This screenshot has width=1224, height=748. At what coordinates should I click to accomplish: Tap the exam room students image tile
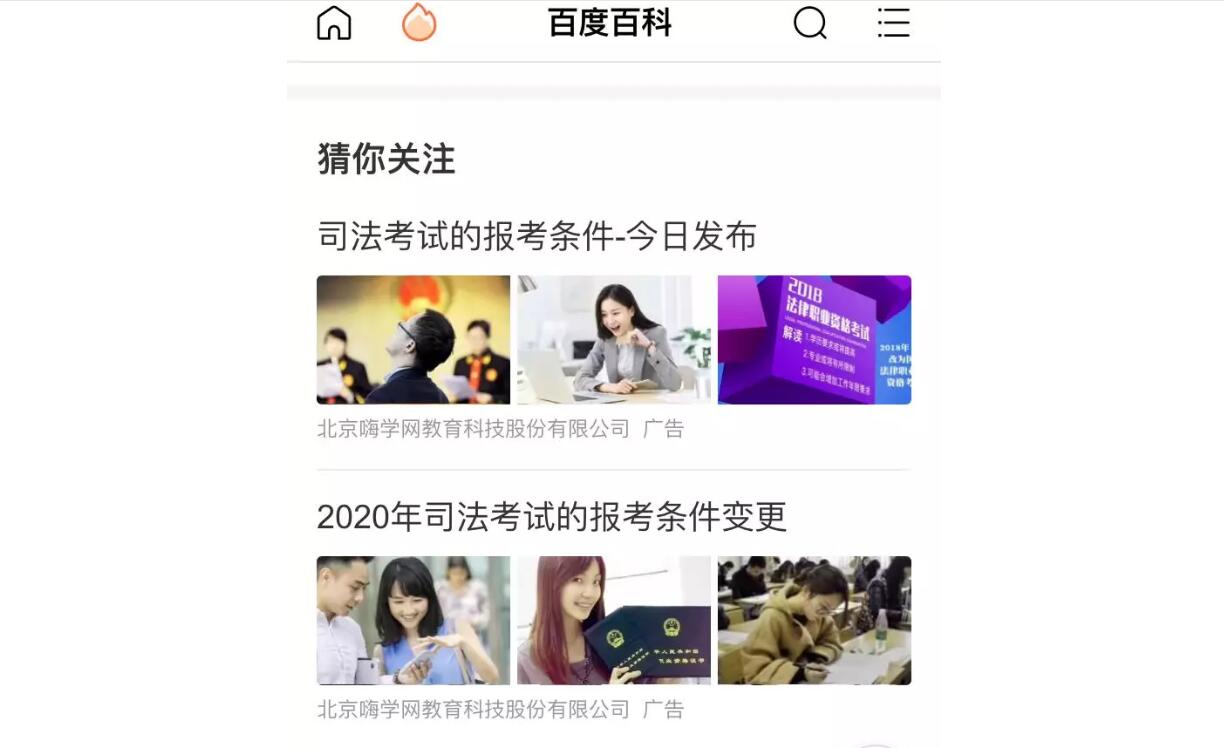tap(814, 620)
